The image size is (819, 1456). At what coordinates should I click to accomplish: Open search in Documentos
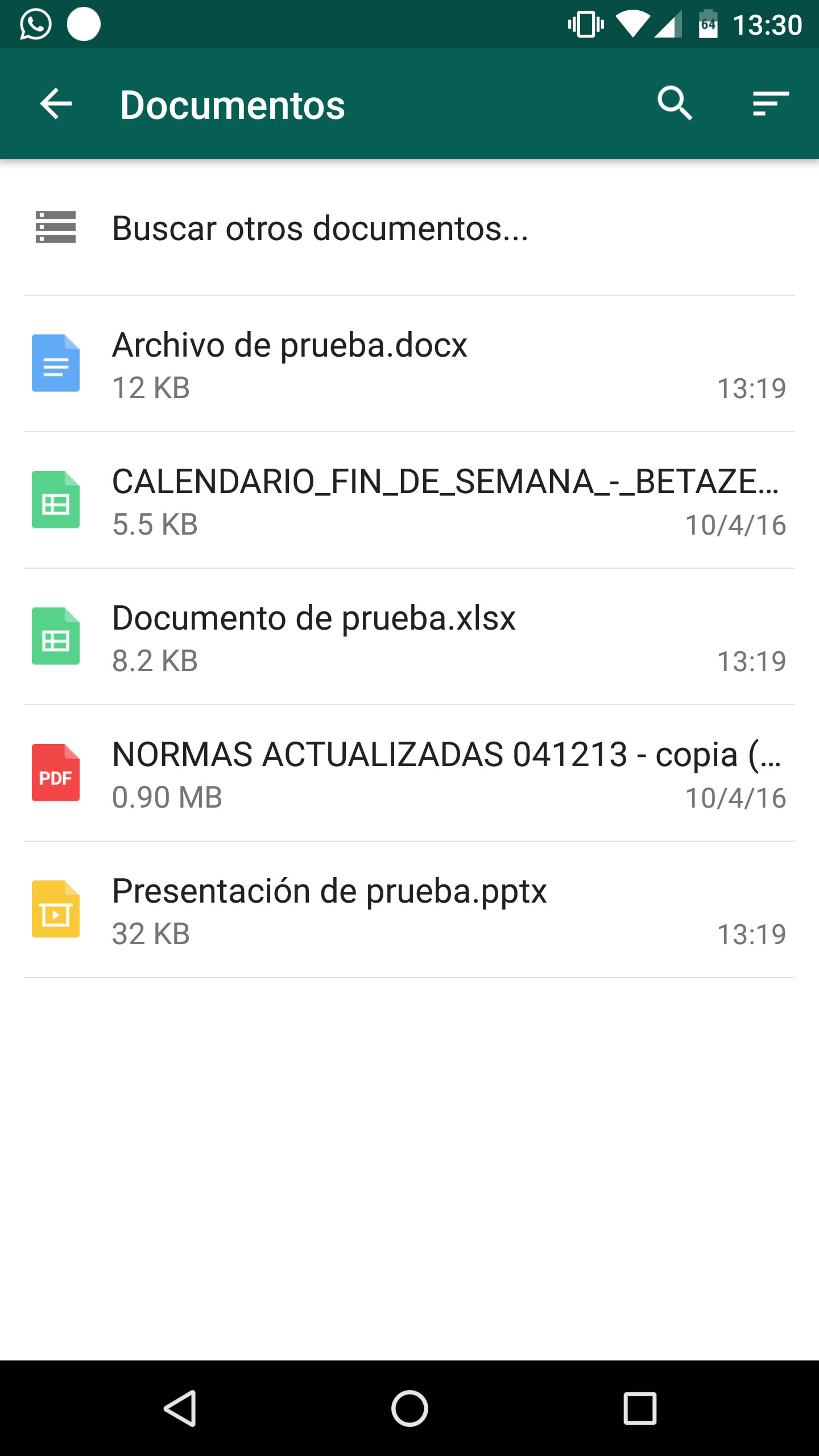675,104
